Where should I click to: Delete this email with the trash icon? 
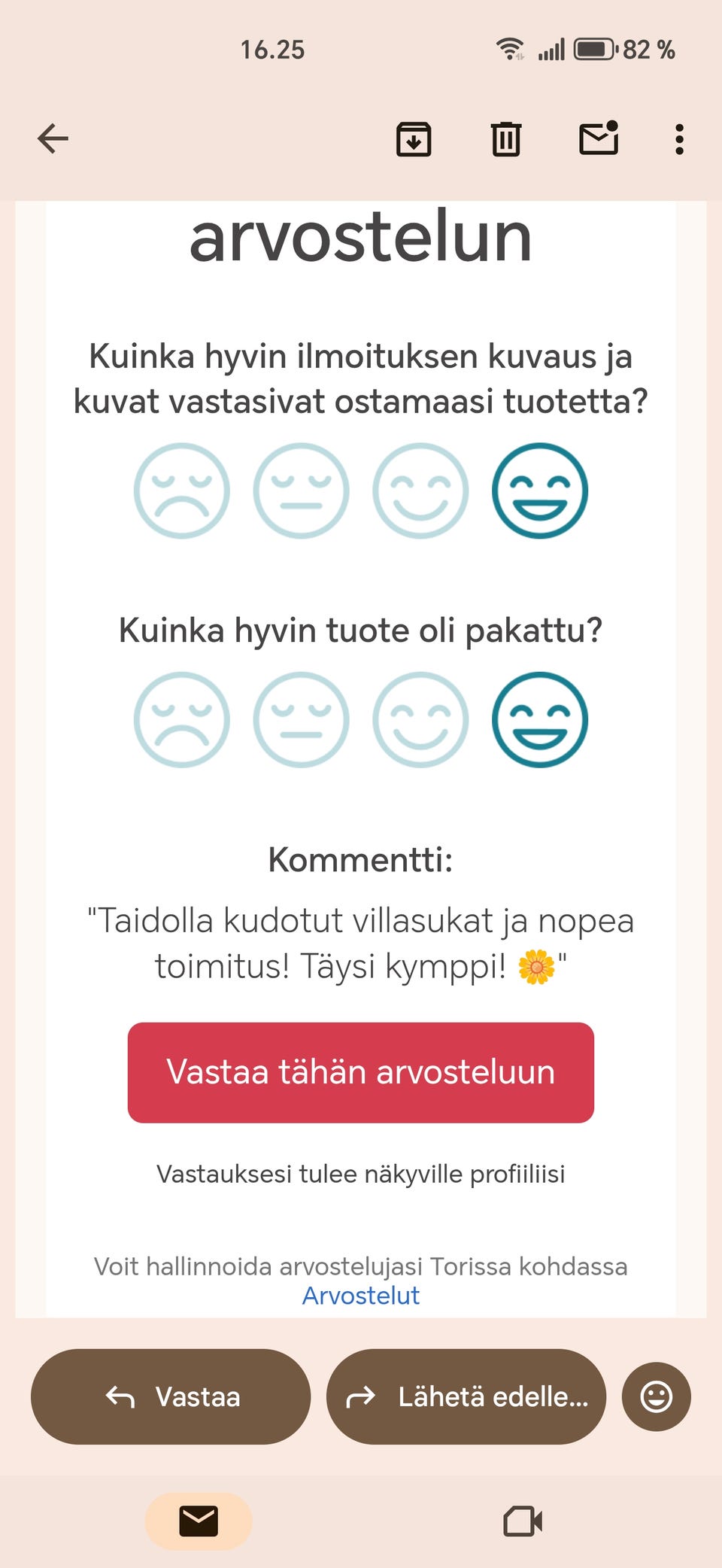505,138
